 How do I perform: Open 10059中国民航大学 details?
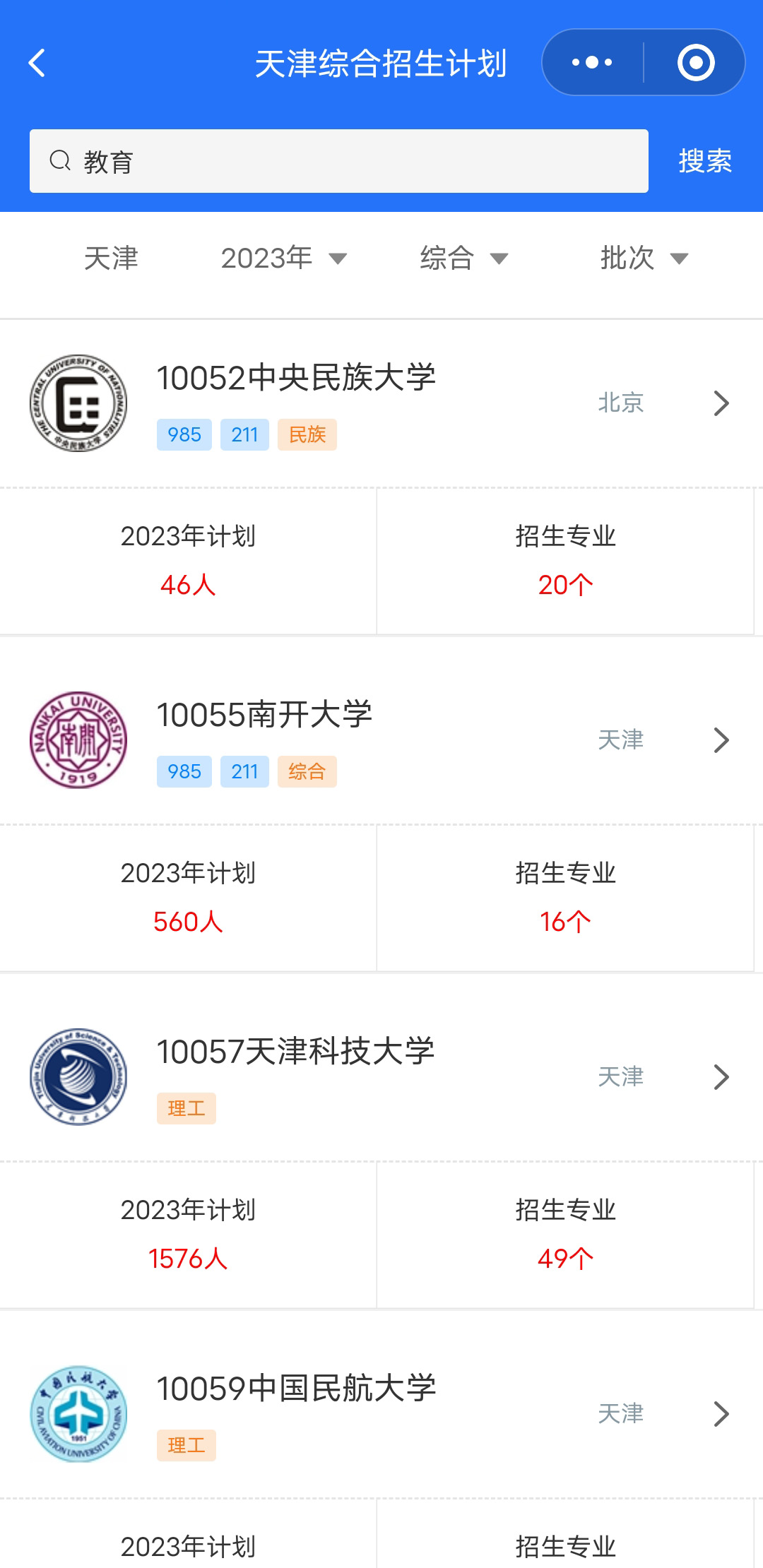tap(381, 1414)
